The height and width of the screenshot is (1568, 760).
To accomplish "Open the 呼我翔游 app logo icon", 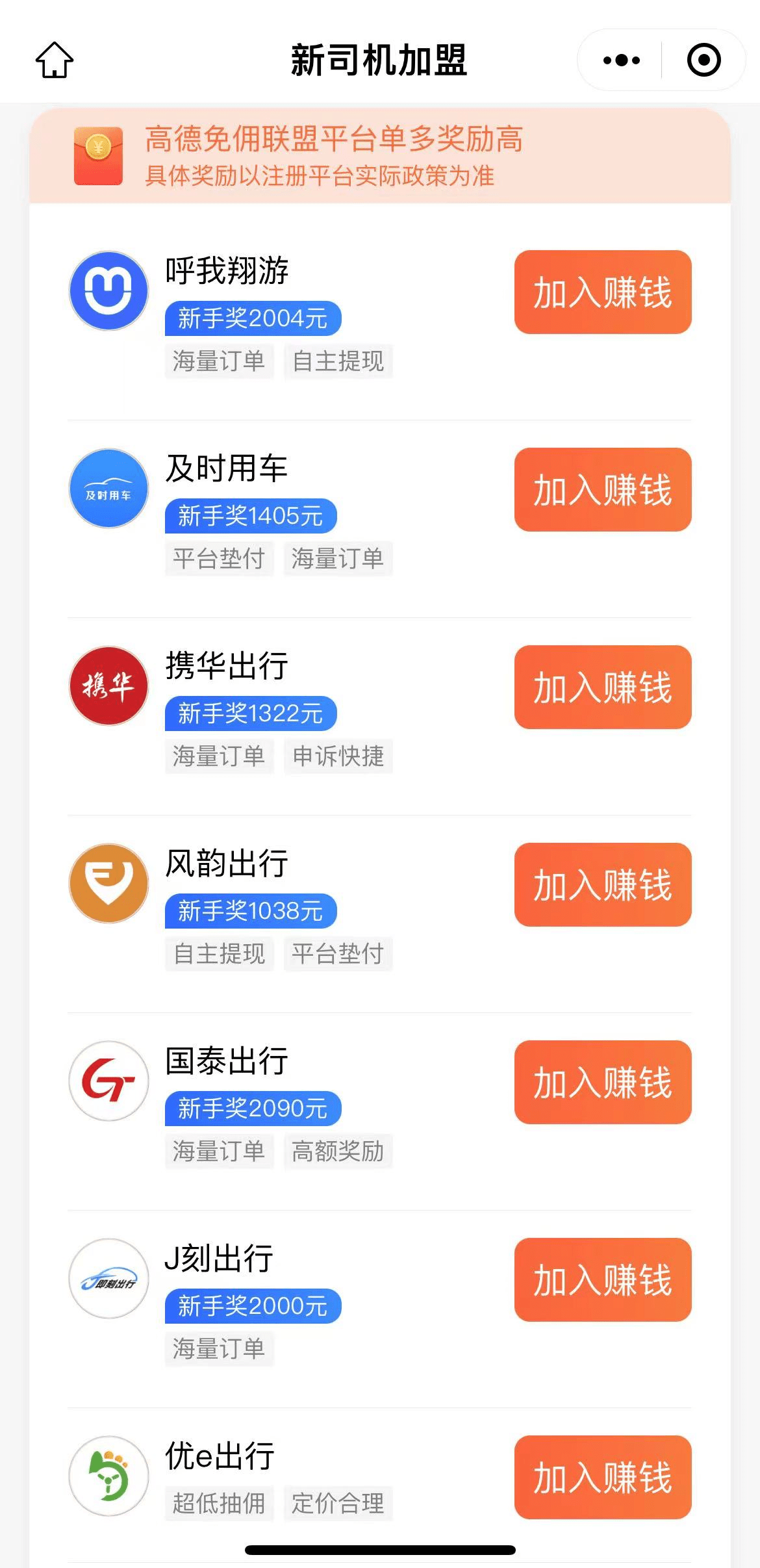I will (x=108, y=290).
